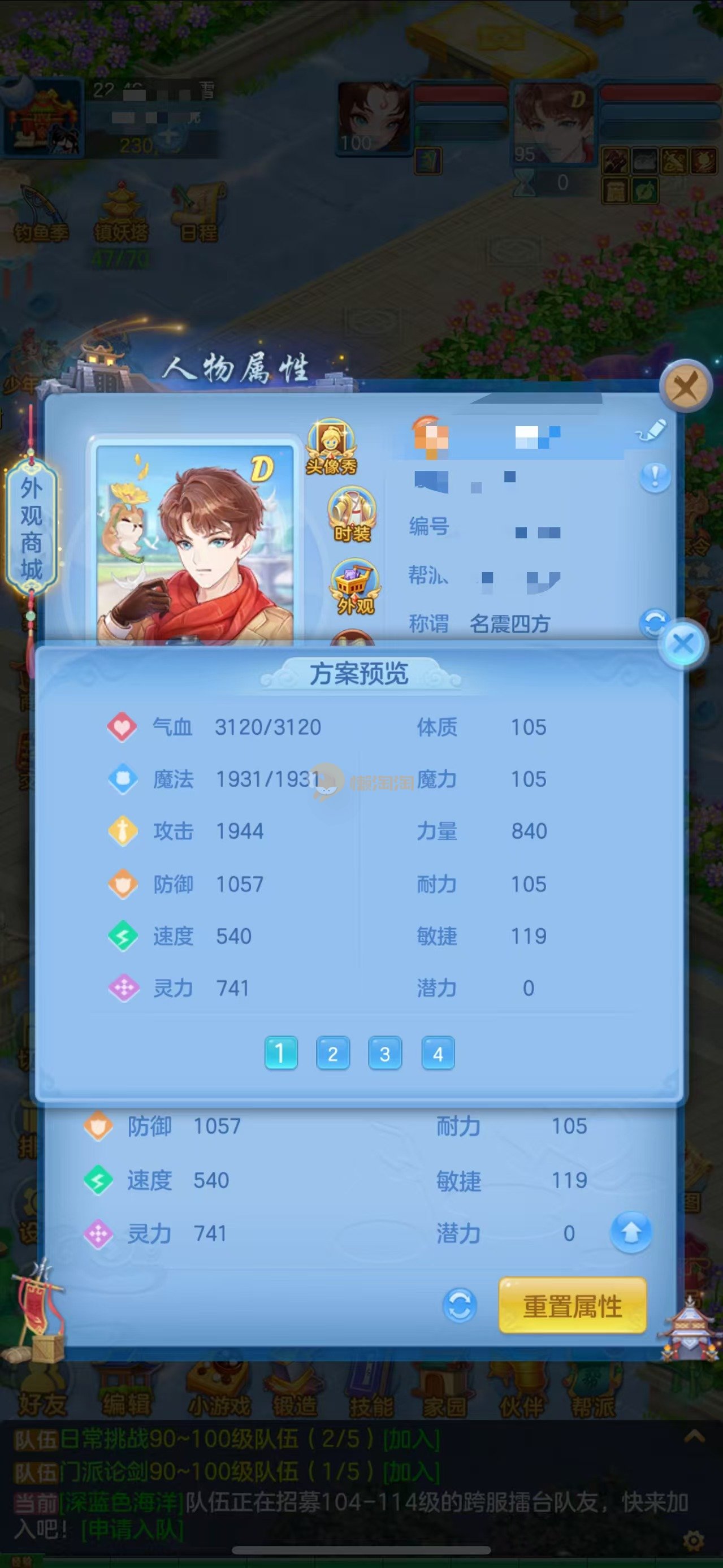The width and height of the screenshot is (723, 1568).
Task: Open the exclamation info icon
Action: pyautogui.click(x=655, y=477)
